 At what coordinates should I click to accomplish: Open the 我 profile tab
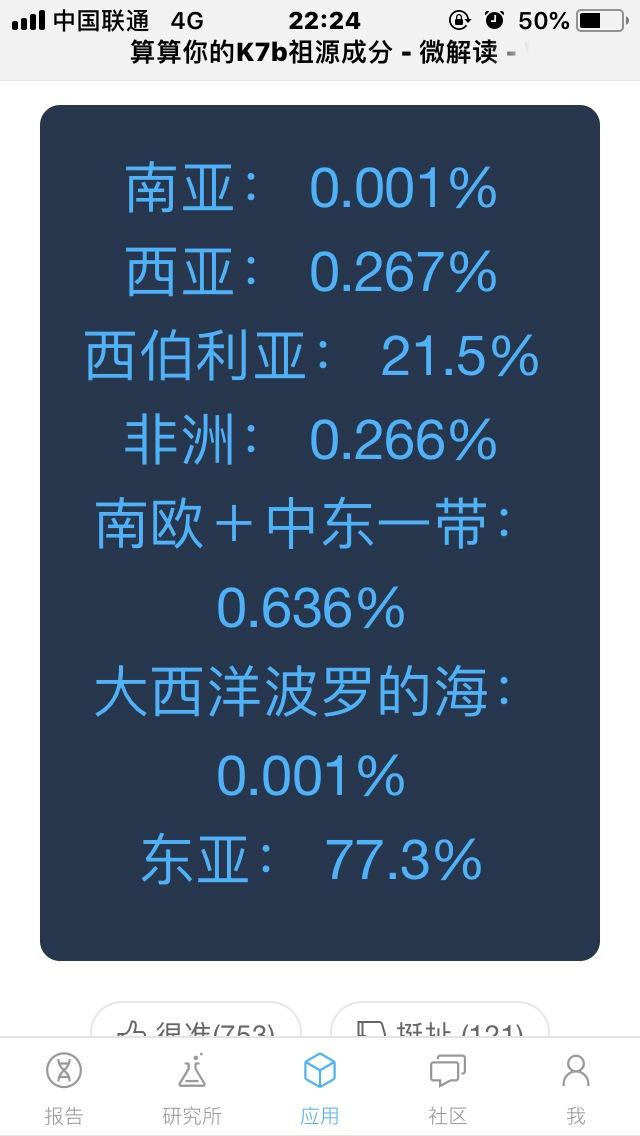click(575, 1087)
